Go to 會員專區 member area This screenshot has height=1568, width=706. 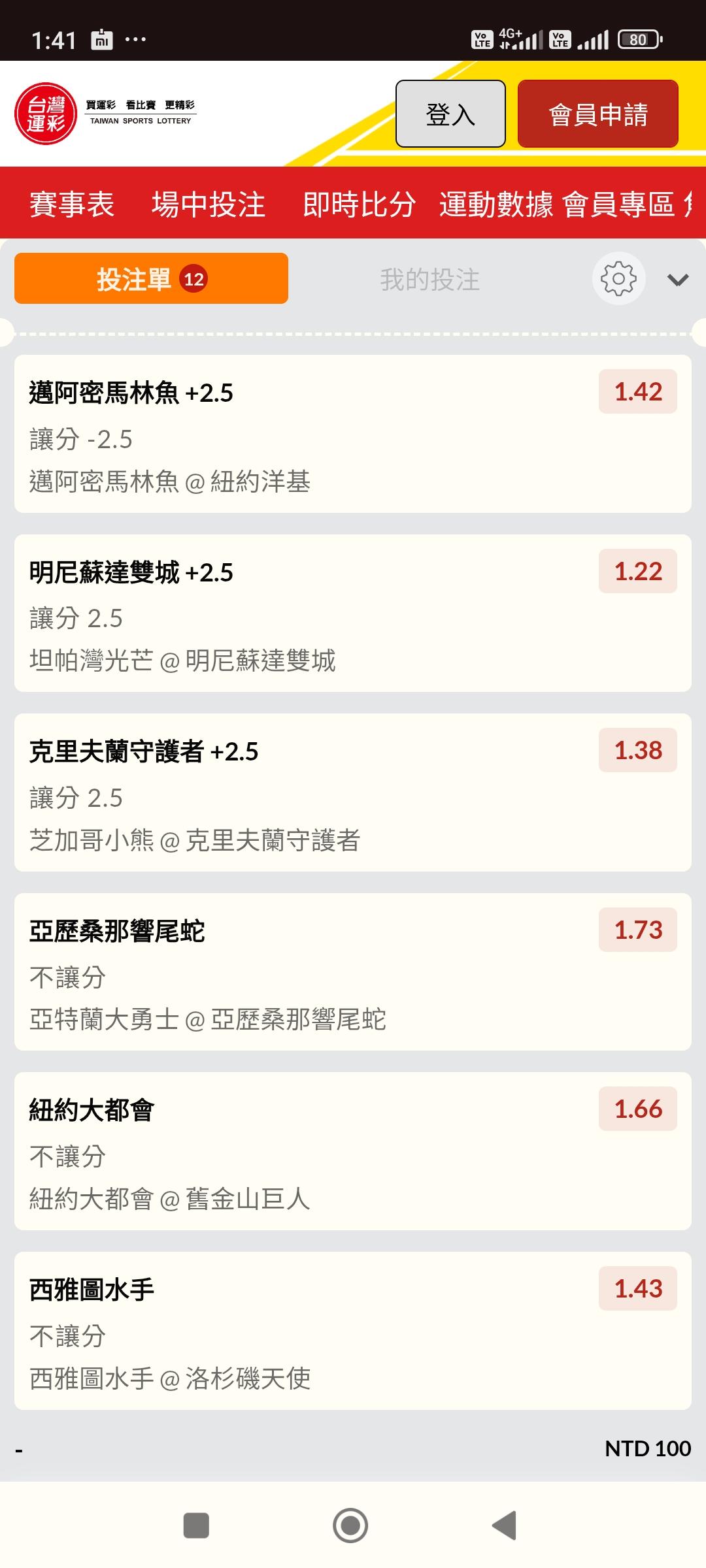pyautogui.click(x=618, y=204)
